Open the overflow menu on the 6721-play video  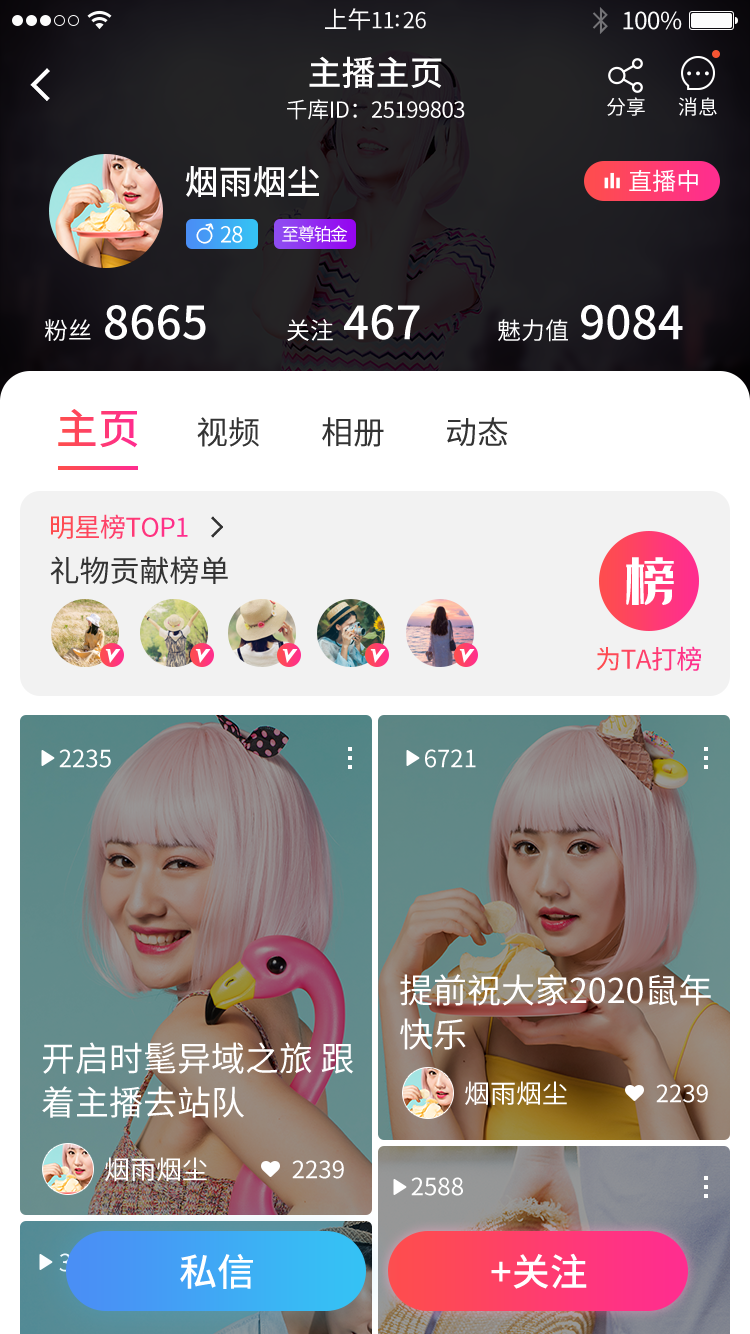[x=706, y=758]
